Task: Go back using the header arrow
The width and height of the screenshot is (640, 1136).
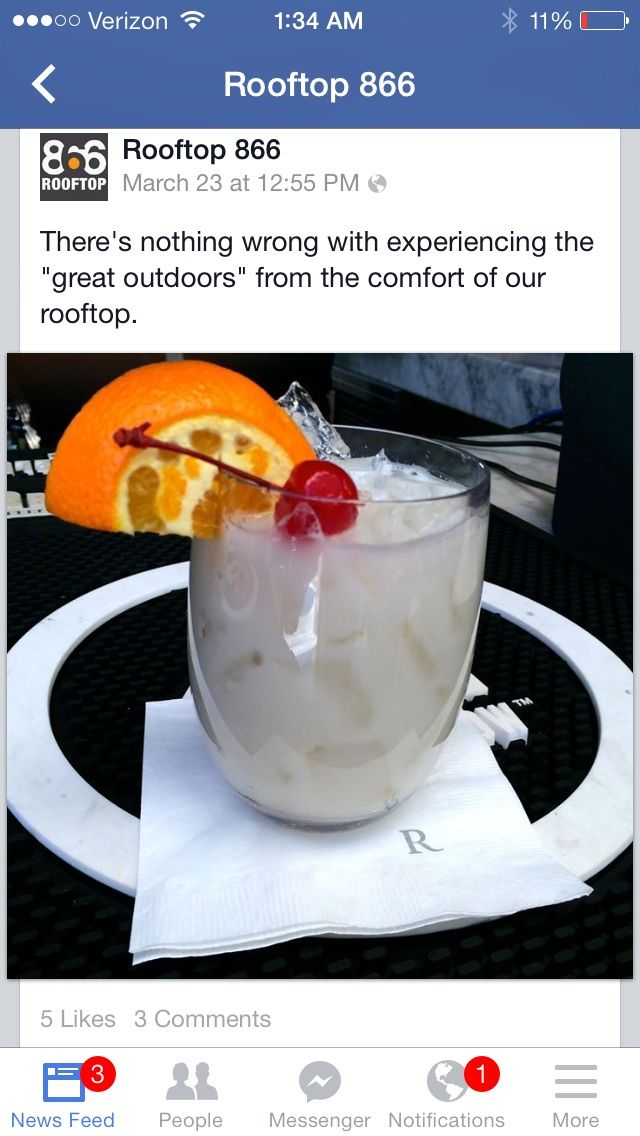Action: coord(43,85)
